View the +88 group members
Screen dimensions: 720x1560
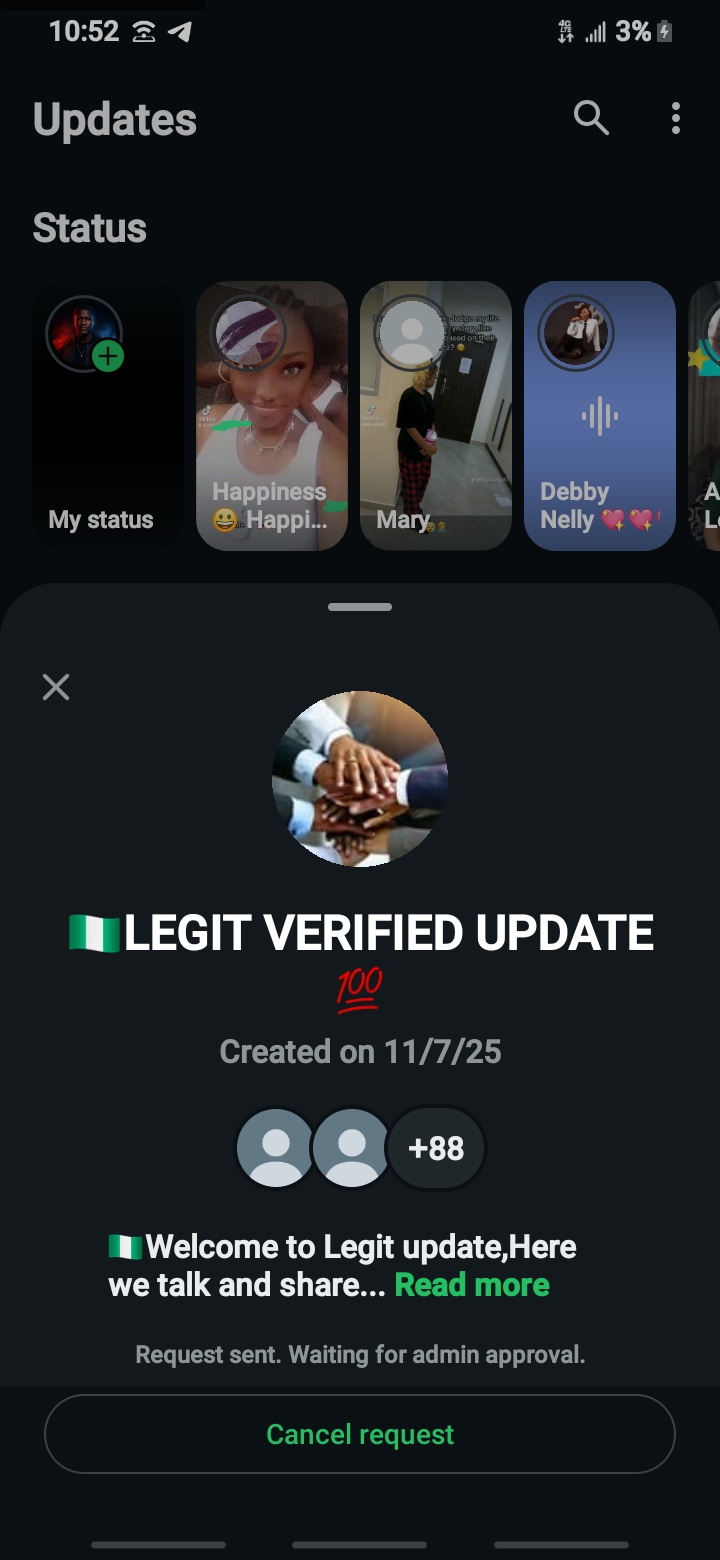(x=437, y=1148)
